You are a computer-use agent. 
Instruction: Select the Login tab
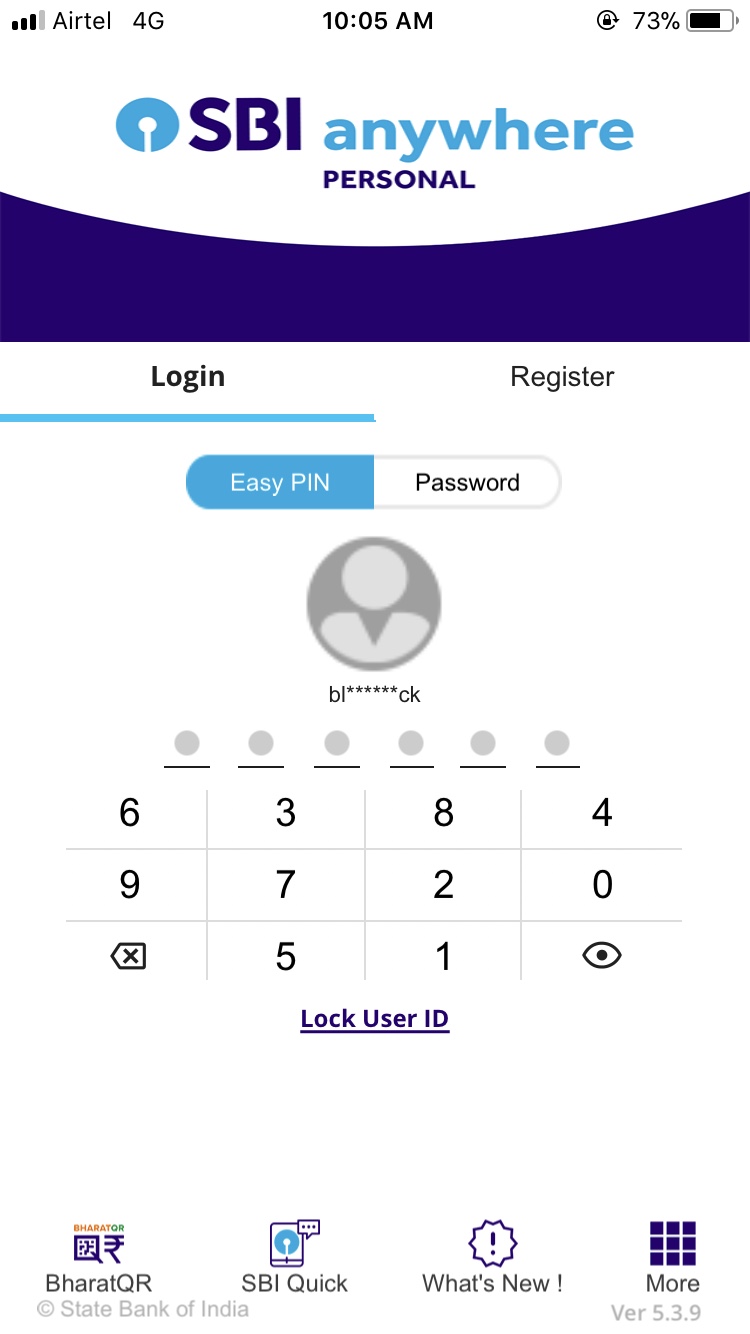(x=187, y=377)
